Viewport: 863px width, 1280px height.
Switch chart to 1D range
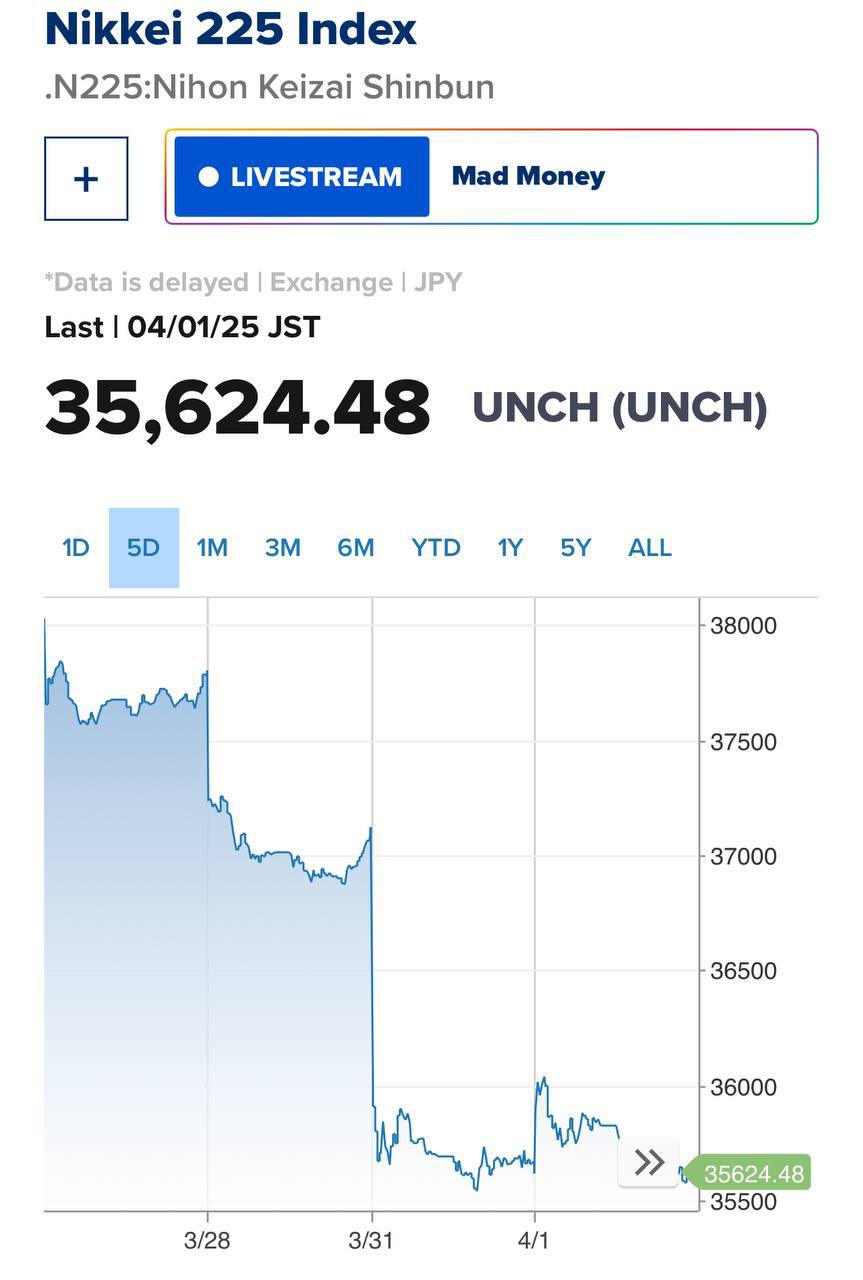click(76, 548)
